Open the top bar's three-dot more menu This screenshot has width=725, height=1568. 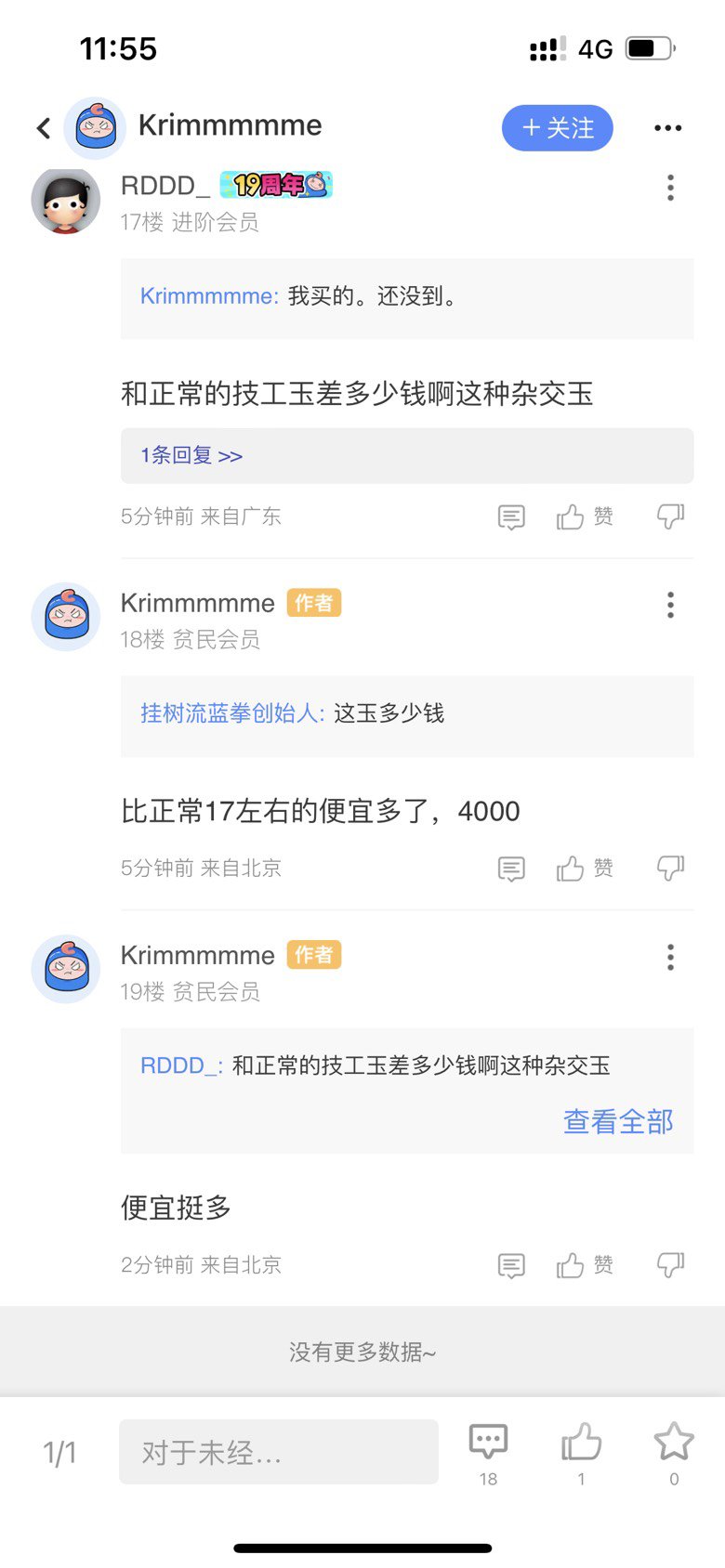click(x=667, y=128)
